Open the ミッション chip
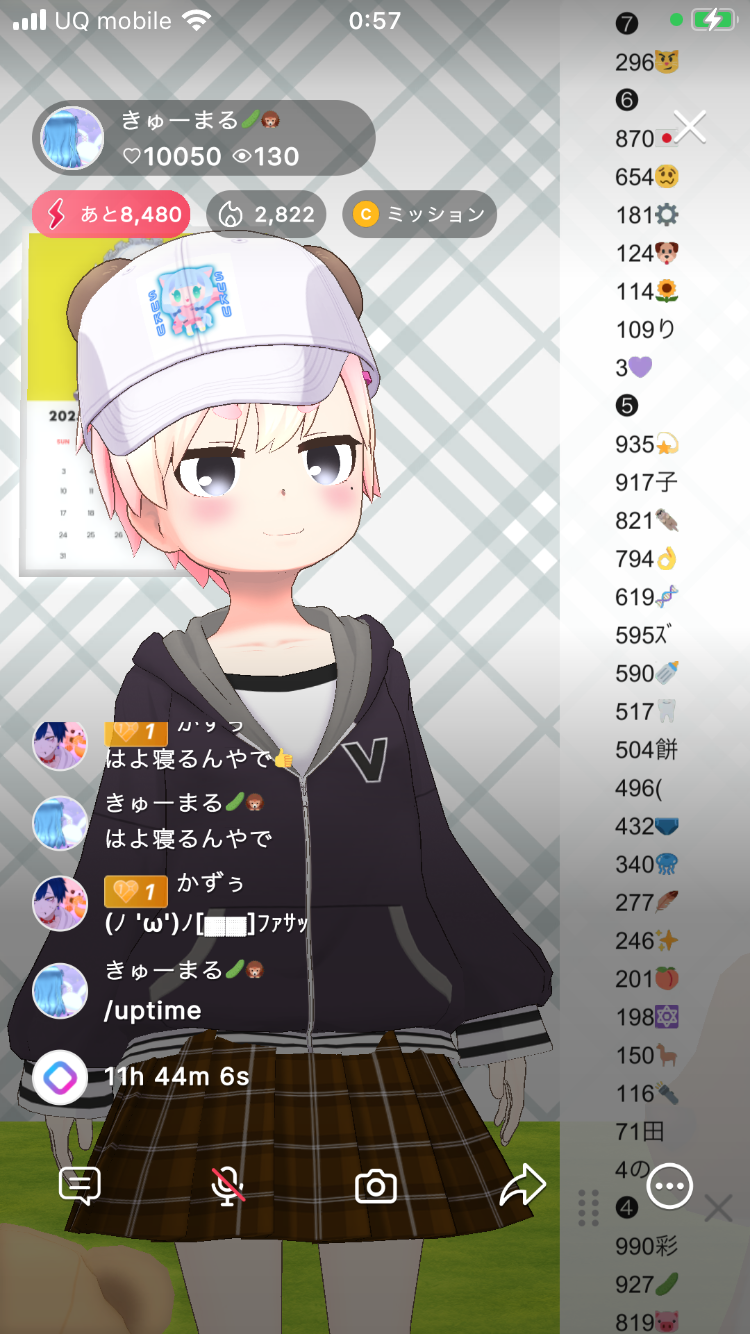The image size is (750, 1334). point(419,214)
